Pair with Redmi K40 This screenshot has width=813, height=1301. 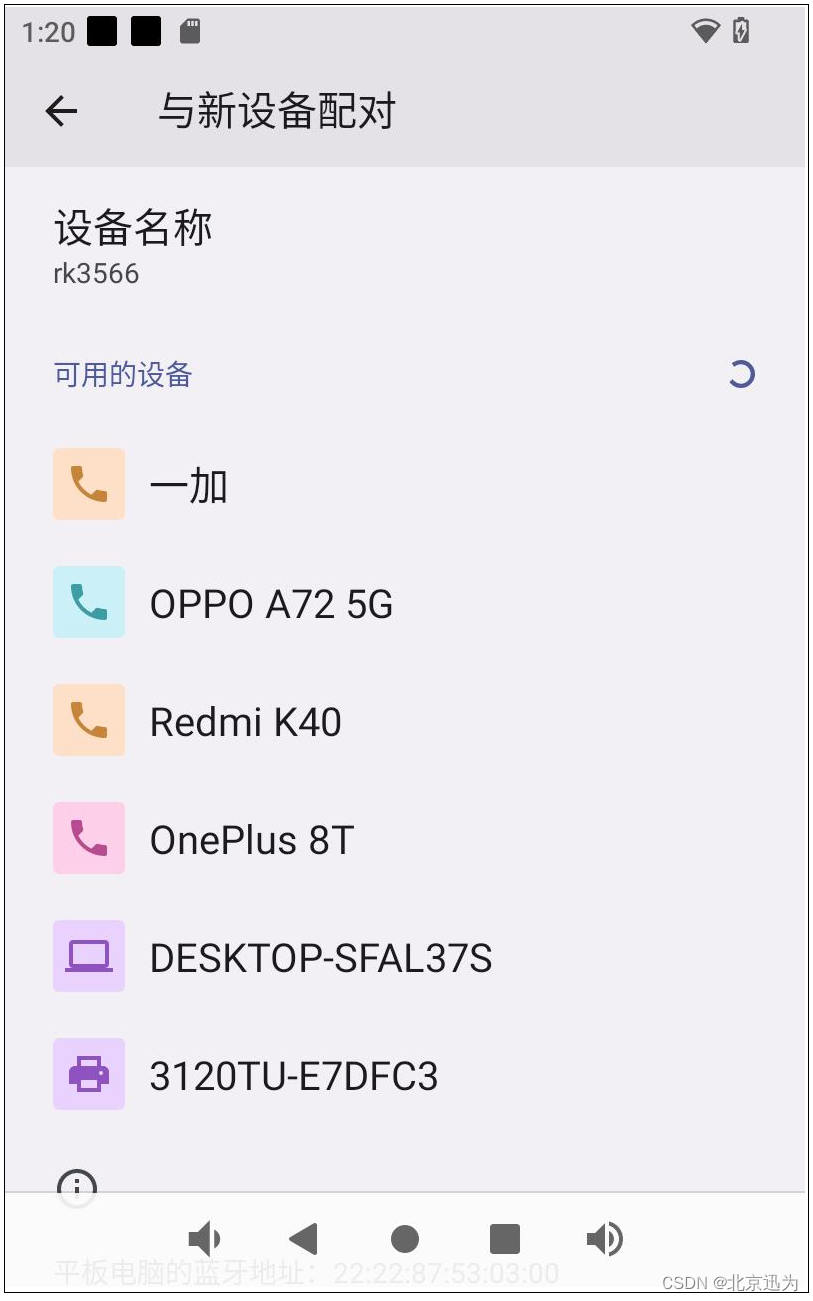tap(245, 721)
